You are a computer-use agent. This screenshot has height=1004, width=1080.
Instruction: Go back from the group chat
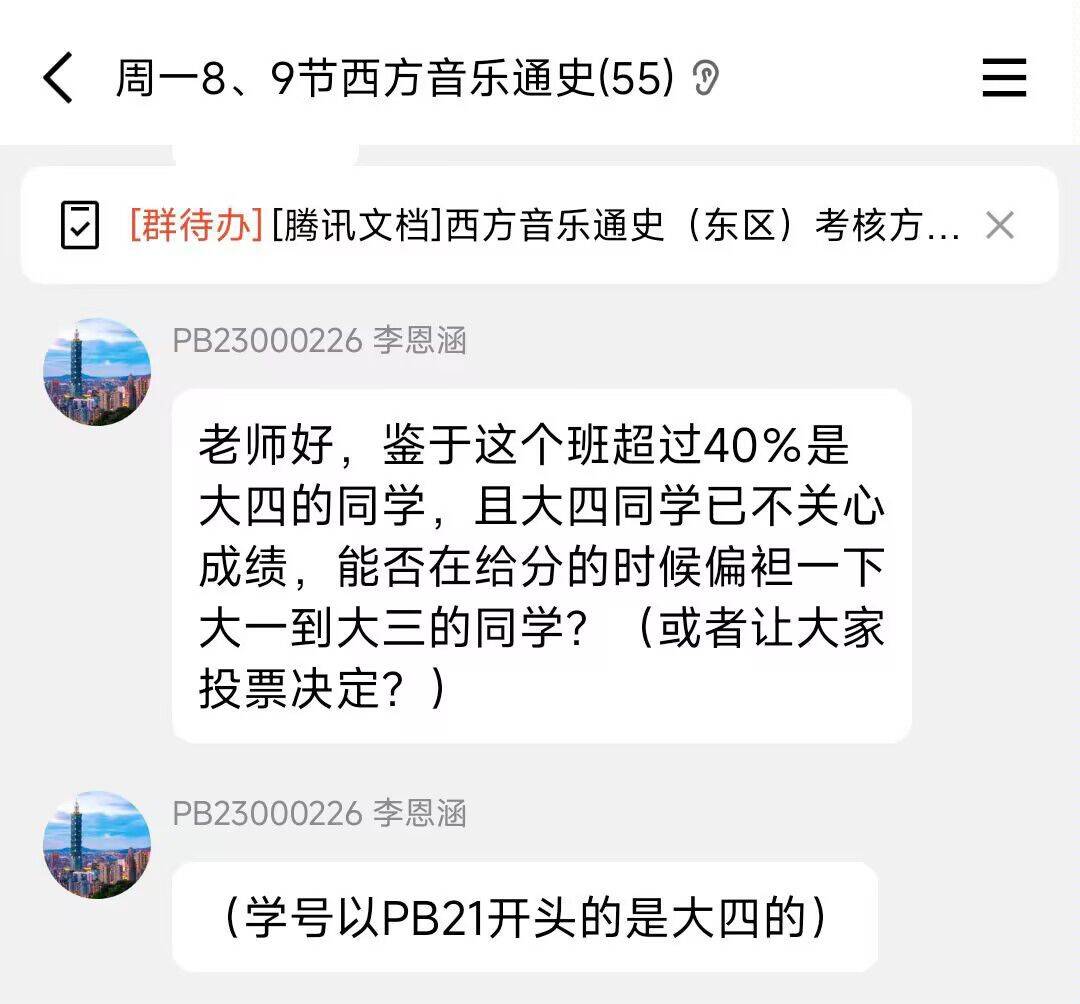[58, 79]
